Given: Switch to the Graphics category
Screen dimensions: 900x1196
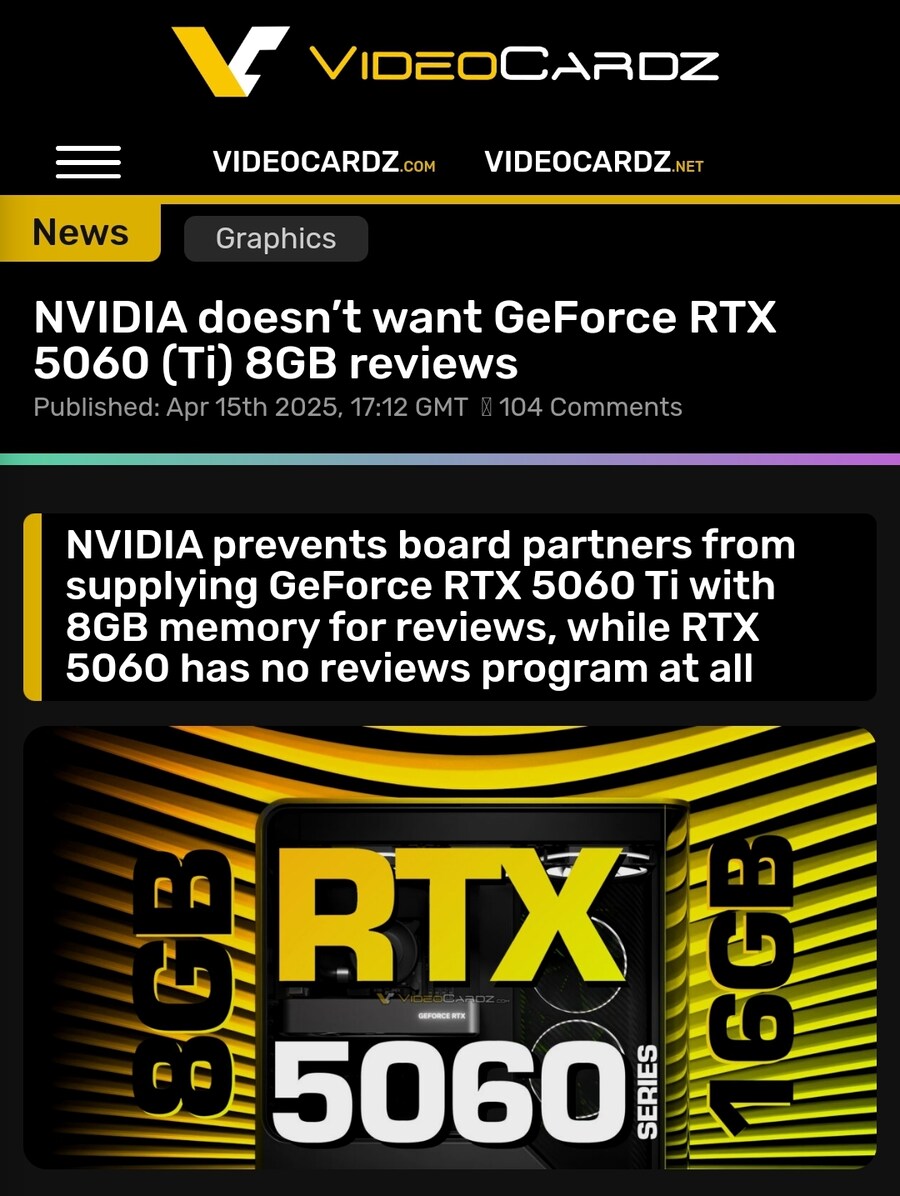Looking at the screenshot, I should pyautogui.click(x=275, y=238).
